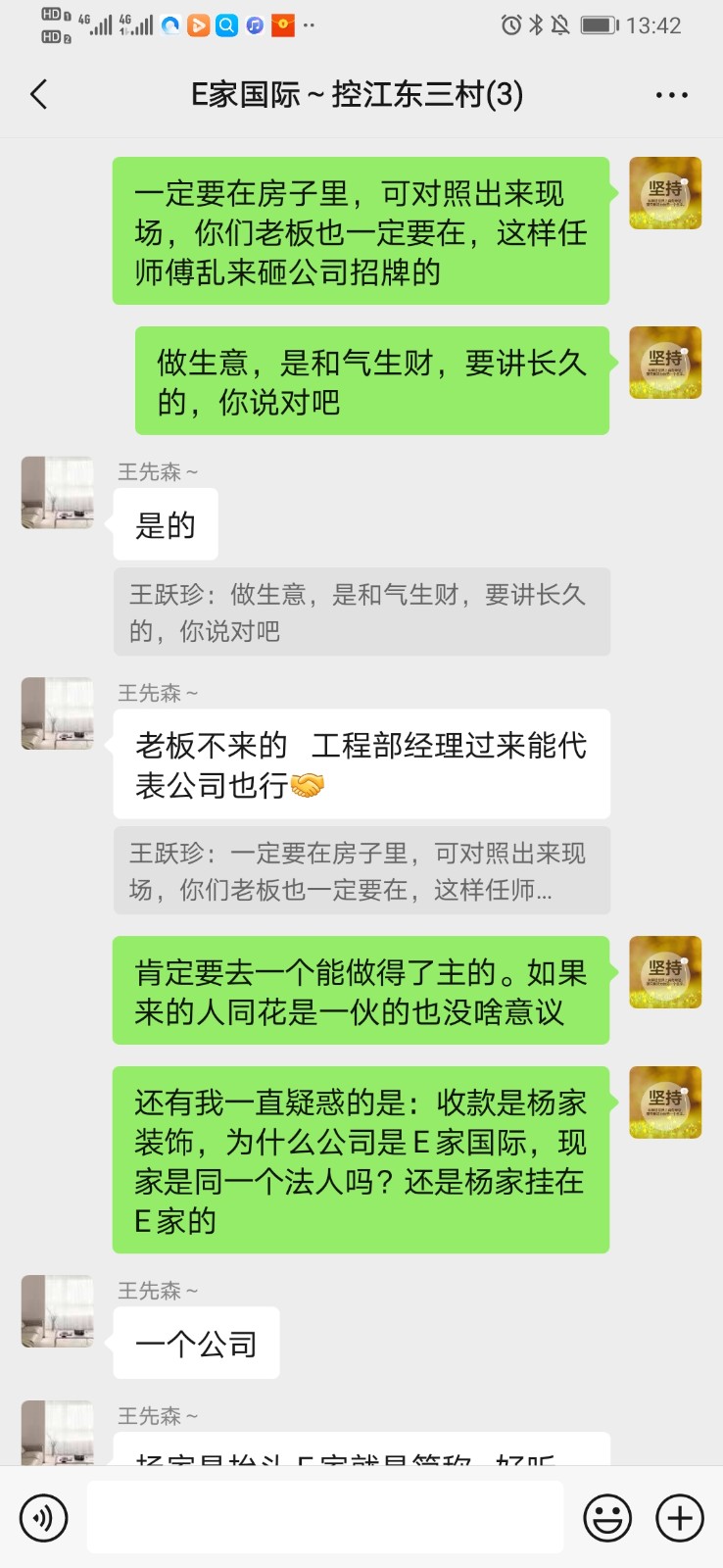Open quoted message "做生意，是和气生财" reference
The image size is (723, 1568).
pos(361,612)
